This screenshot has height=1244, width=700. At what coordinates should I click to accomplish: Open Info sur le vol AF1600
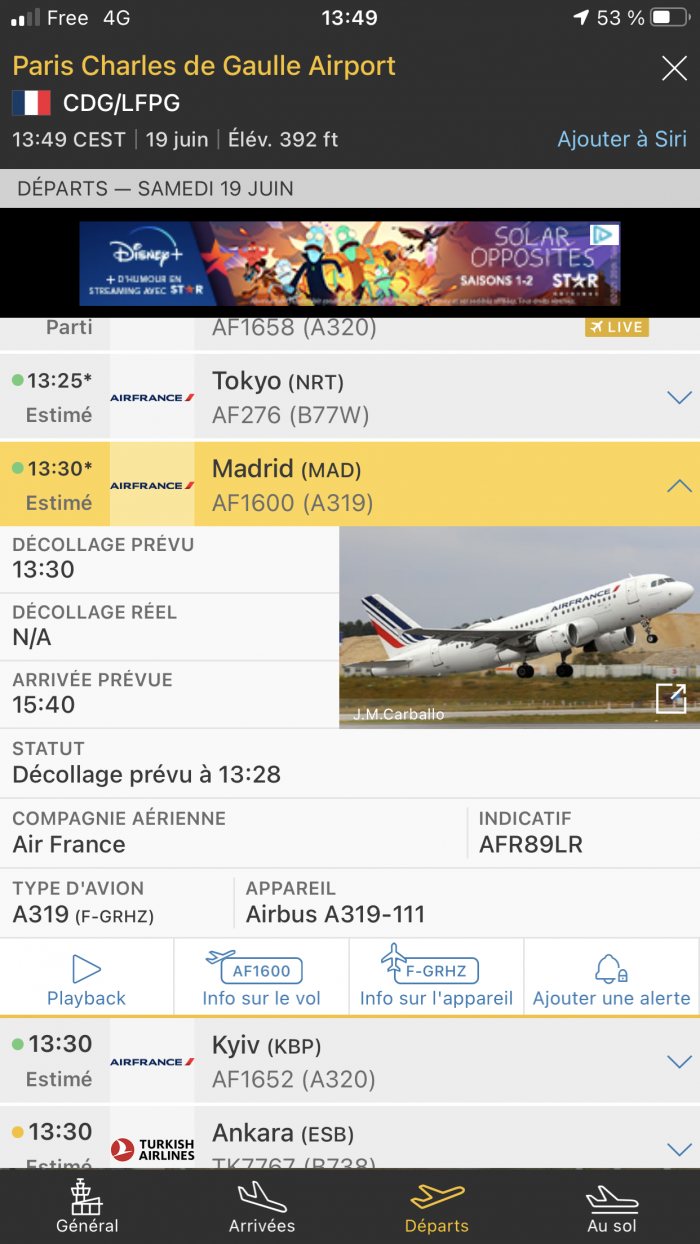tap(261, 979)
